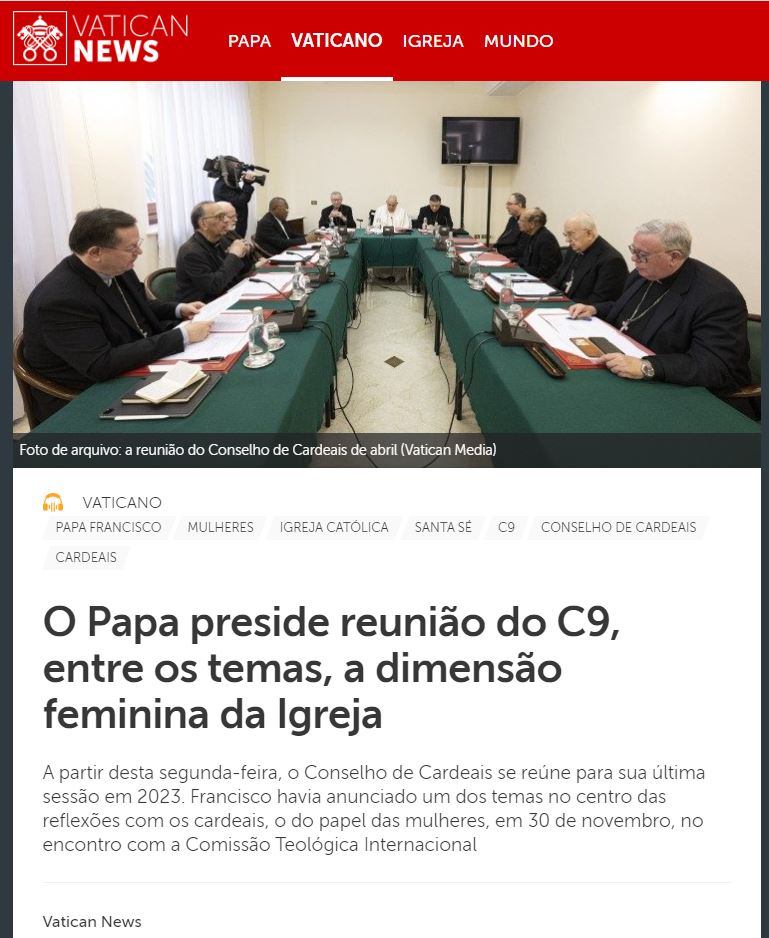Open the CARDEAIS tag
This screenshot has width=769, height=938.
pos(86,557)
